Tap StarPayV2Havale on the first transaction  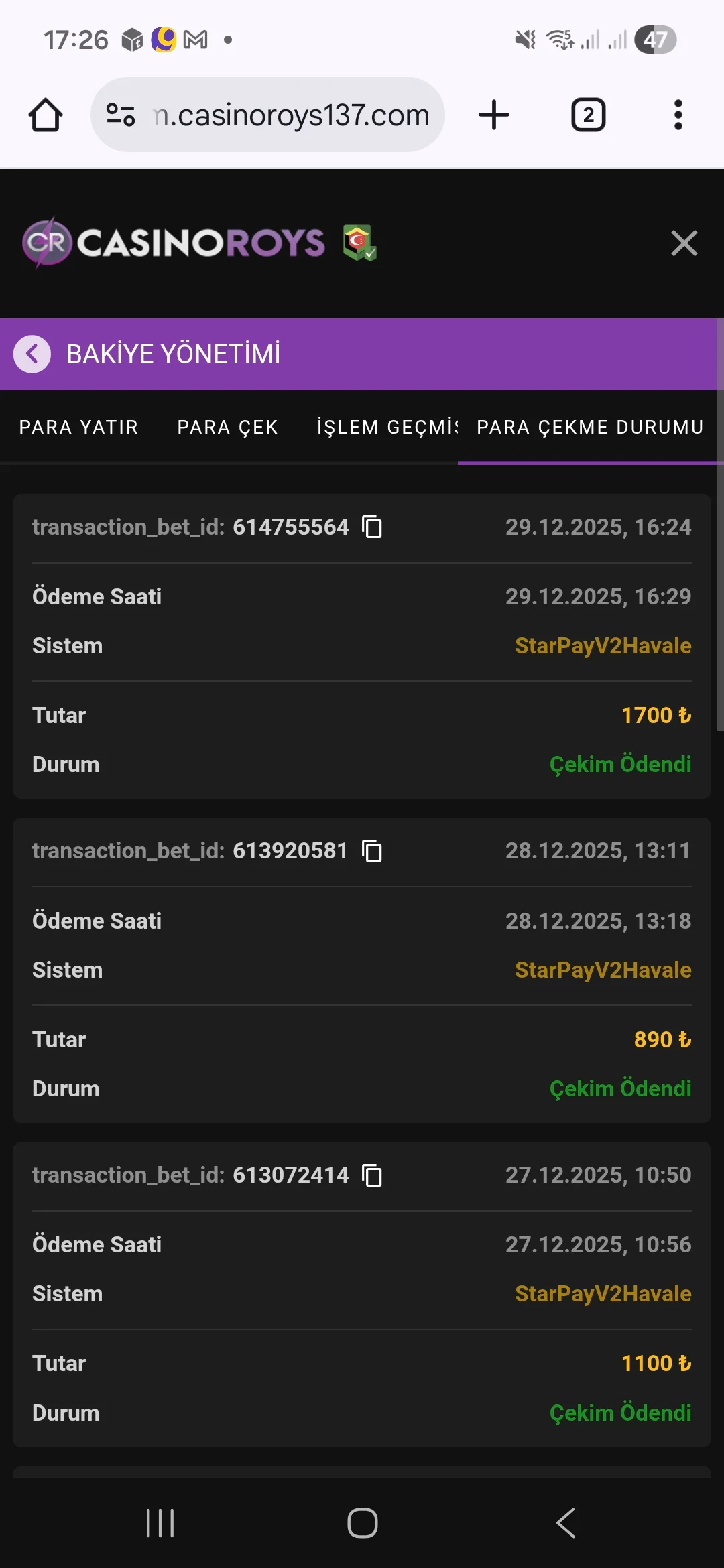coord(603,645)
